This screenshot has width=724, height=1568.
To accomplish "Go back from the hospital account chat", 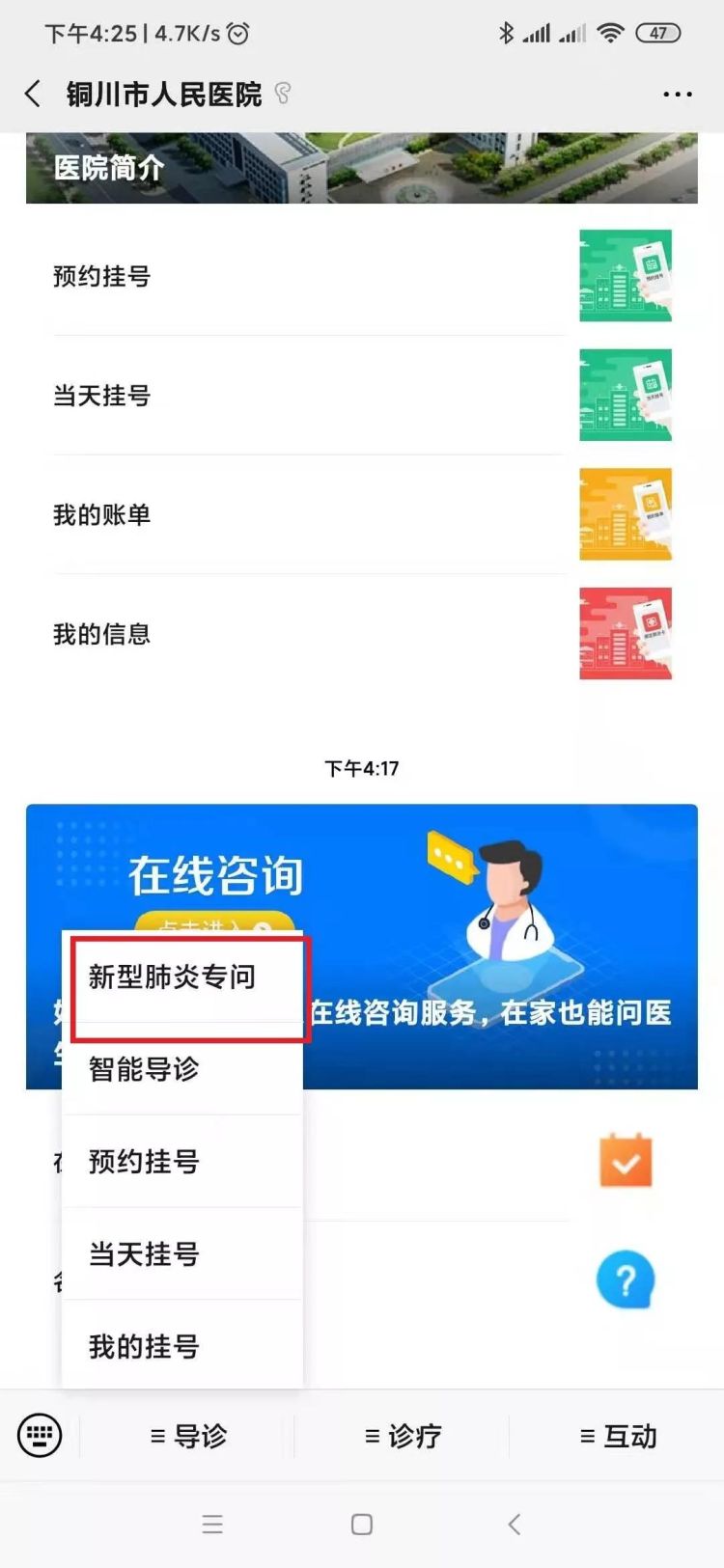I will [33, 94].
